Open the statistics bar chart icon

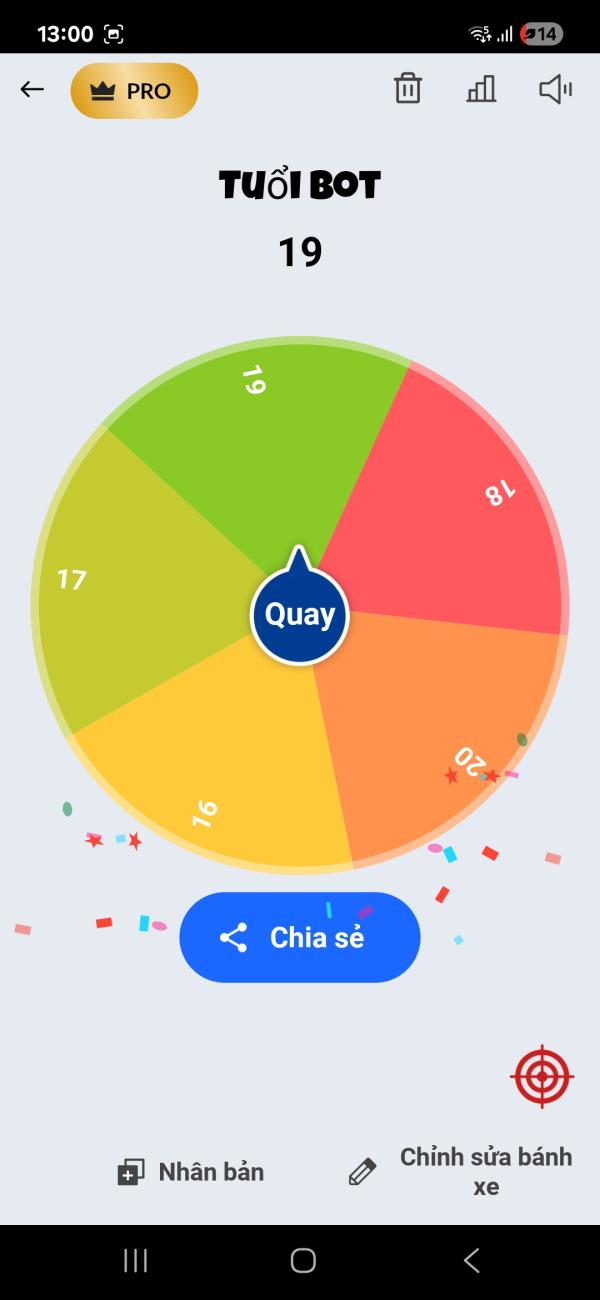coord(481,89)
